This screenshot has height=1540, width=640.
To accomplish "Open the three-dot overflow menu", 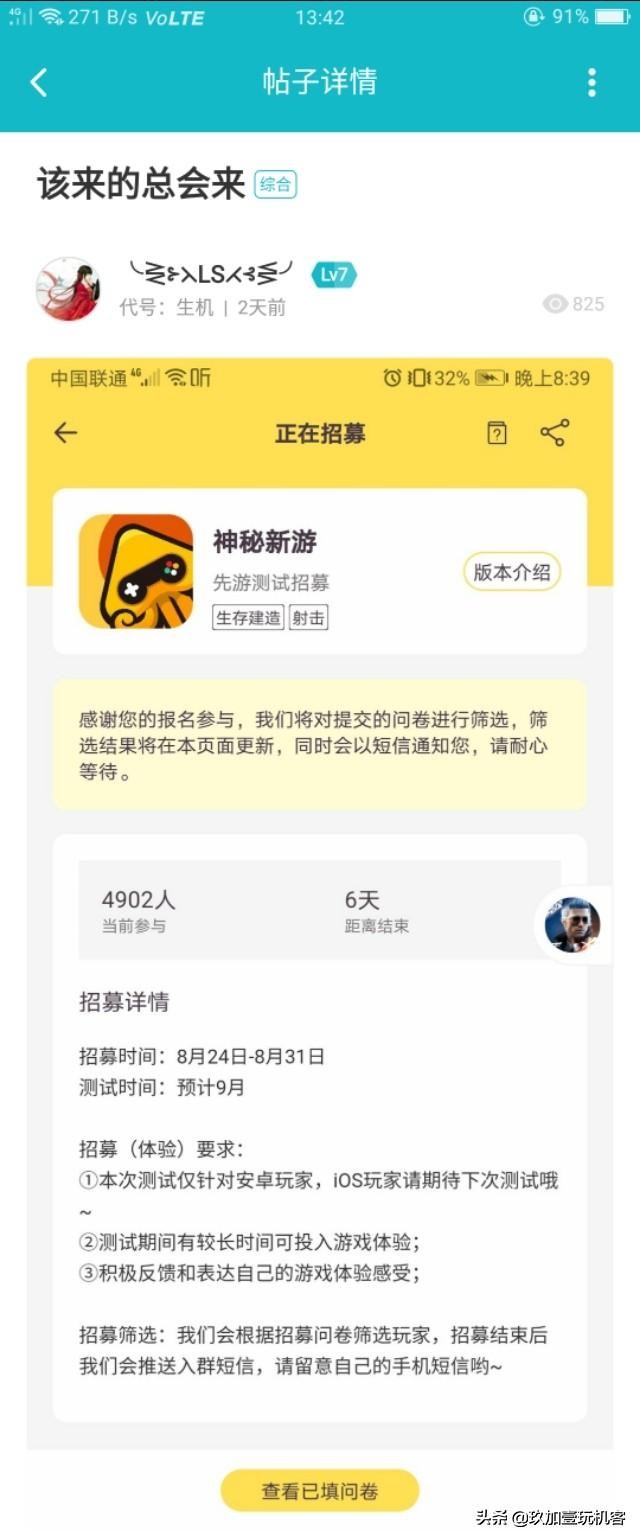I will click(x=592, y=82).
